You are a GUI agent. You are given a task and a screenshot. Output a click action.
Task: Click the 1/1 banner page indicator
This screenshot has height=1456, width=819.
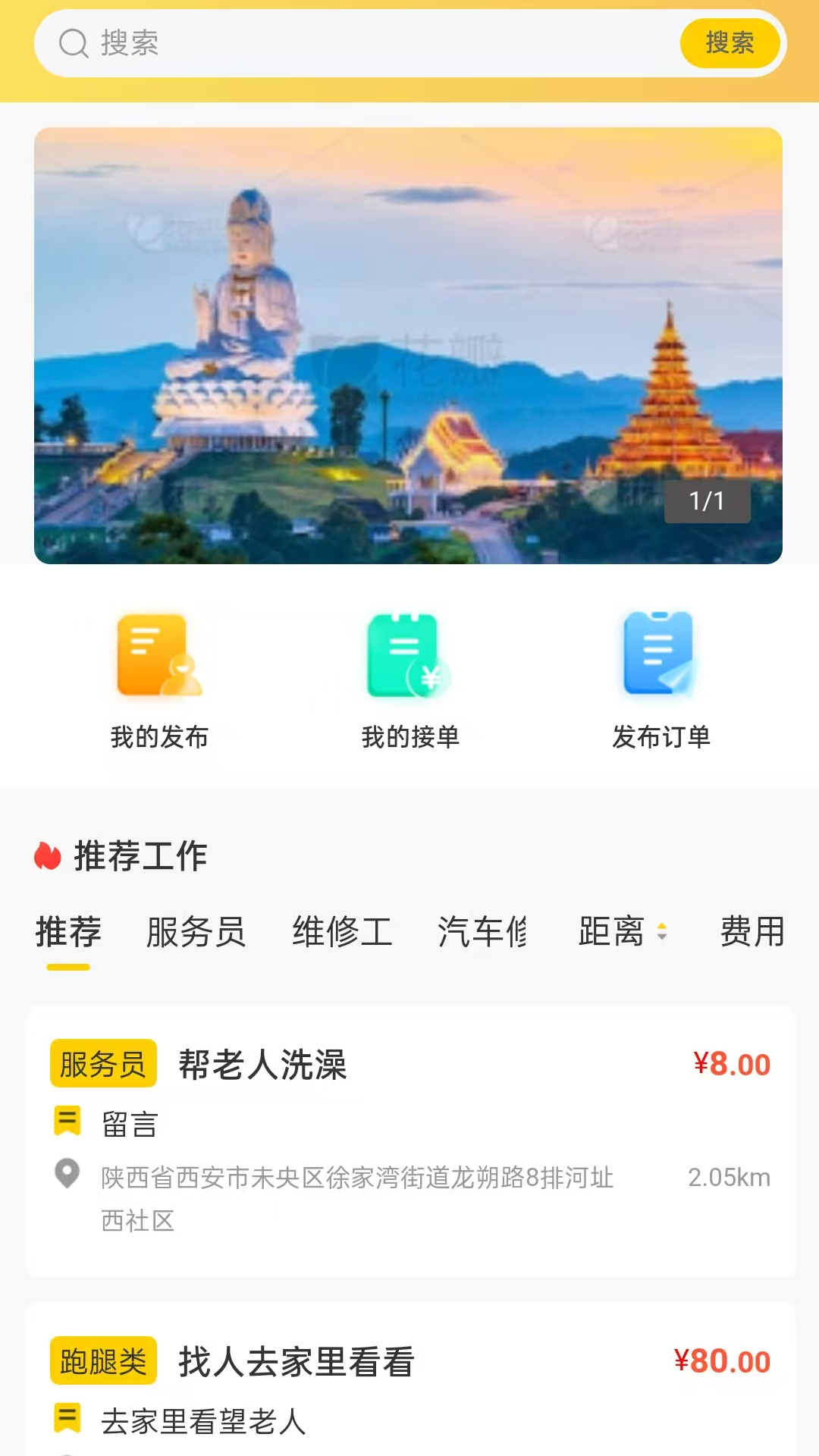point(708,500)
